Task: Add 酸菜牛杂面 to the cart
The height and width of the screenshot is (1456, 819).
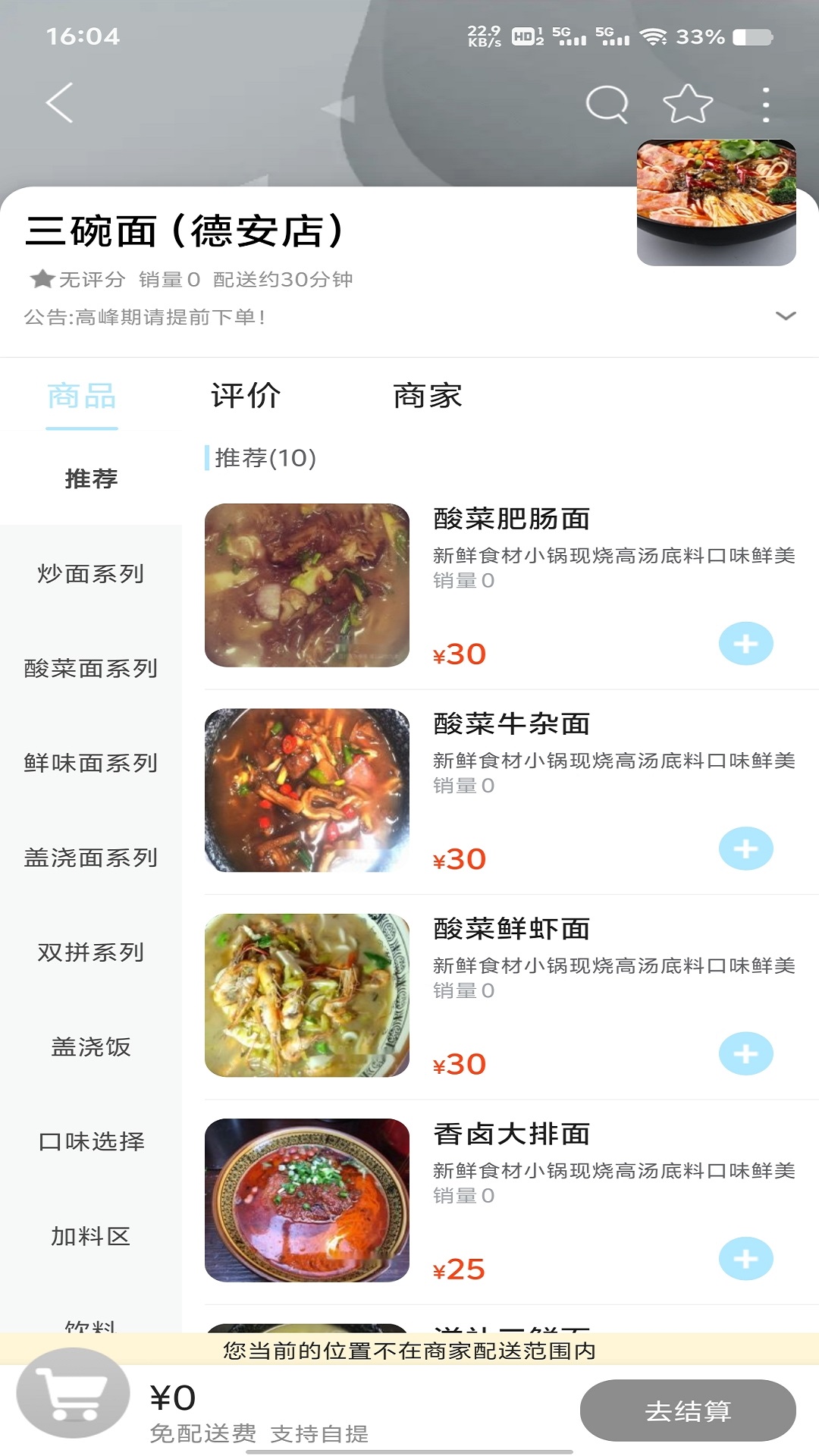Action: pos(745,849)
